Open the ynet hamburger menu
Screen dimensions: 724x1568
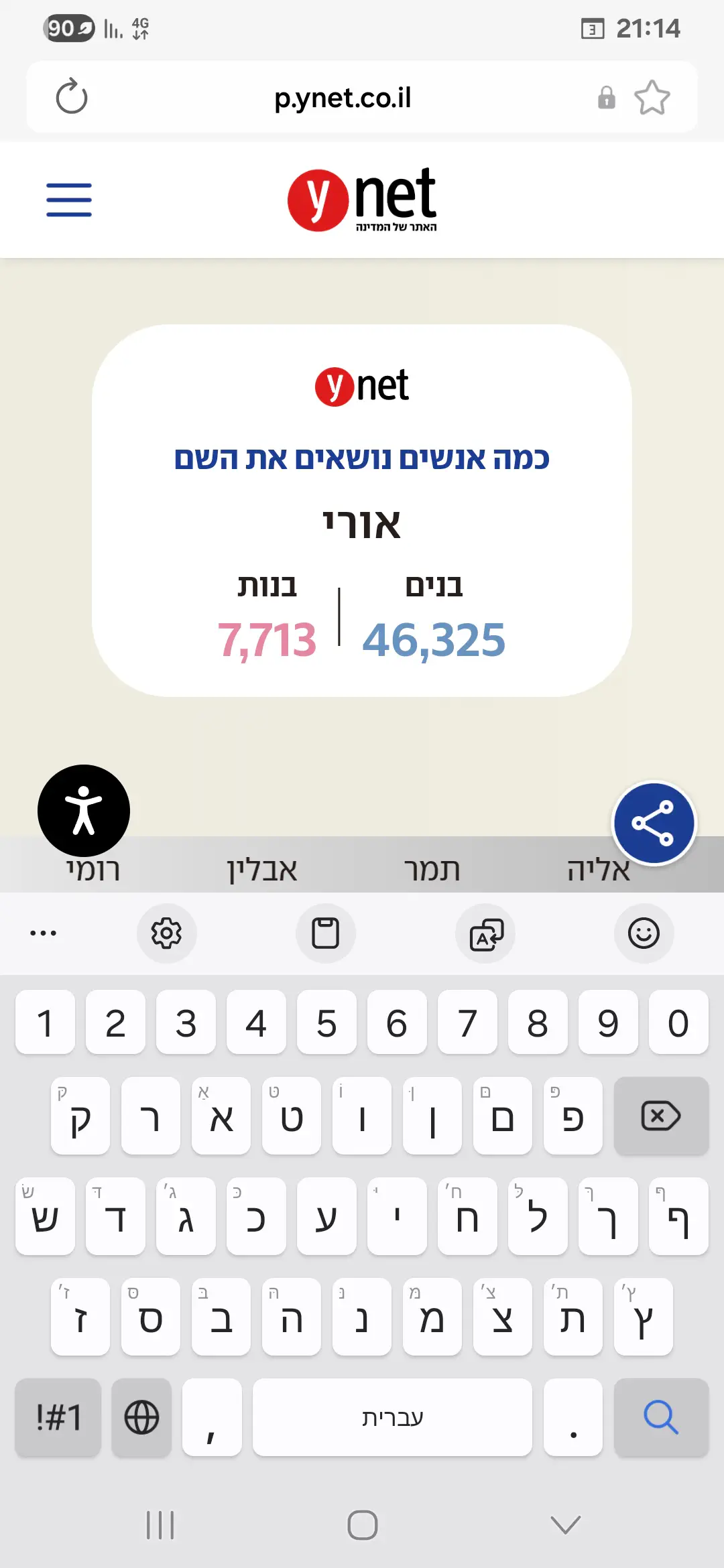(x=69, y=200)
